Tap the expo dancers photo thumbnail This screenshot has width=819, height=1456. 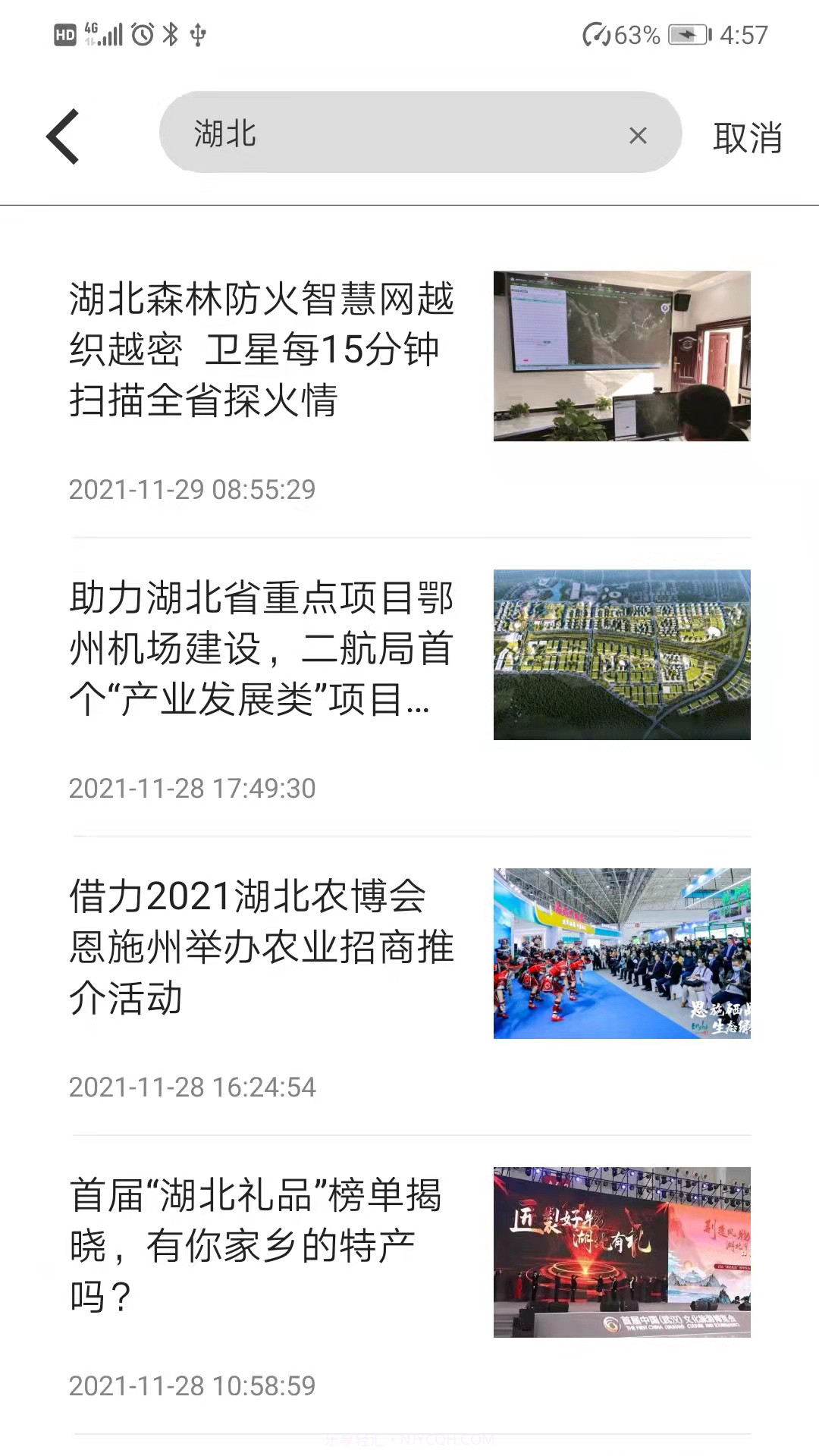pyautogui.click(x=622, y=955)
